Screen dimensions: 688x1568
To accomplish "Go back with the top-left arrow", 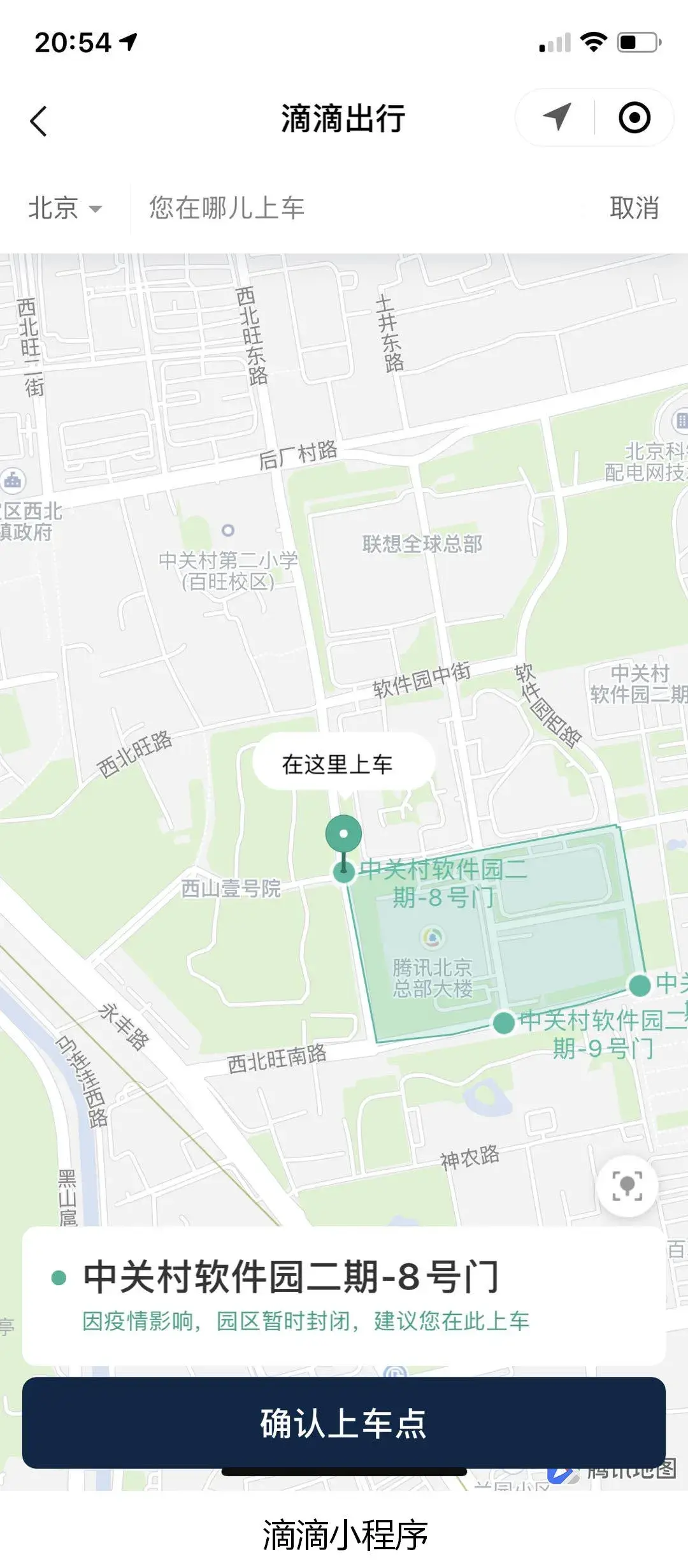I will (x=39, y=120).
